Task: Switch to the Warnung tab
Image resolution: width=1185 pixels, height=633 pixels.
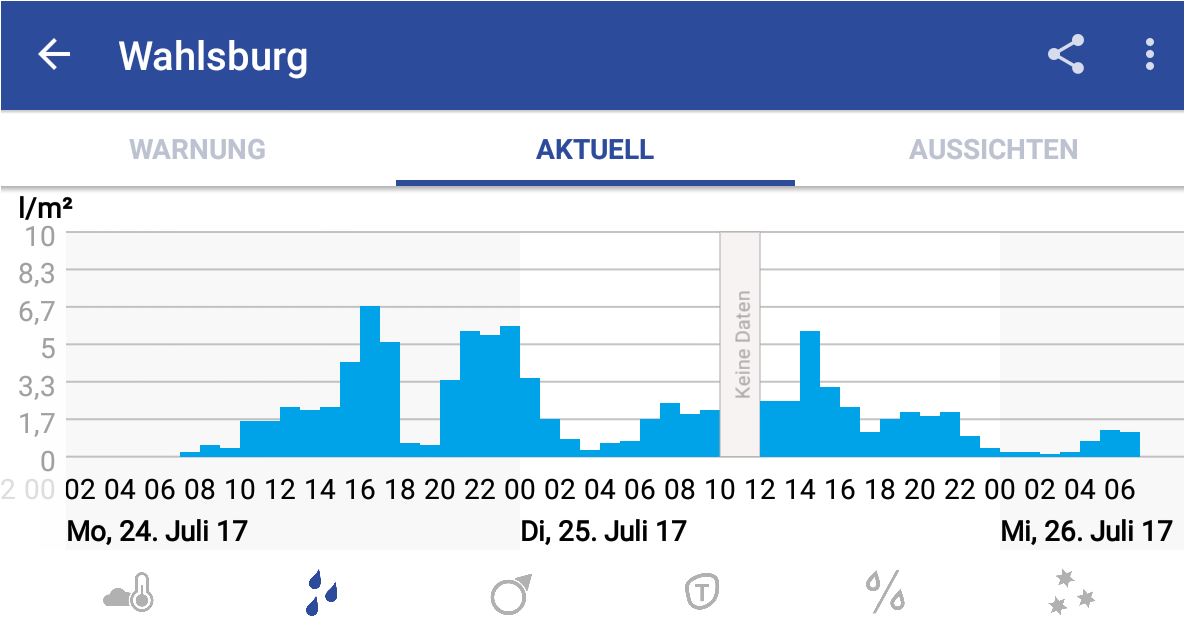Action: point(198,150)
